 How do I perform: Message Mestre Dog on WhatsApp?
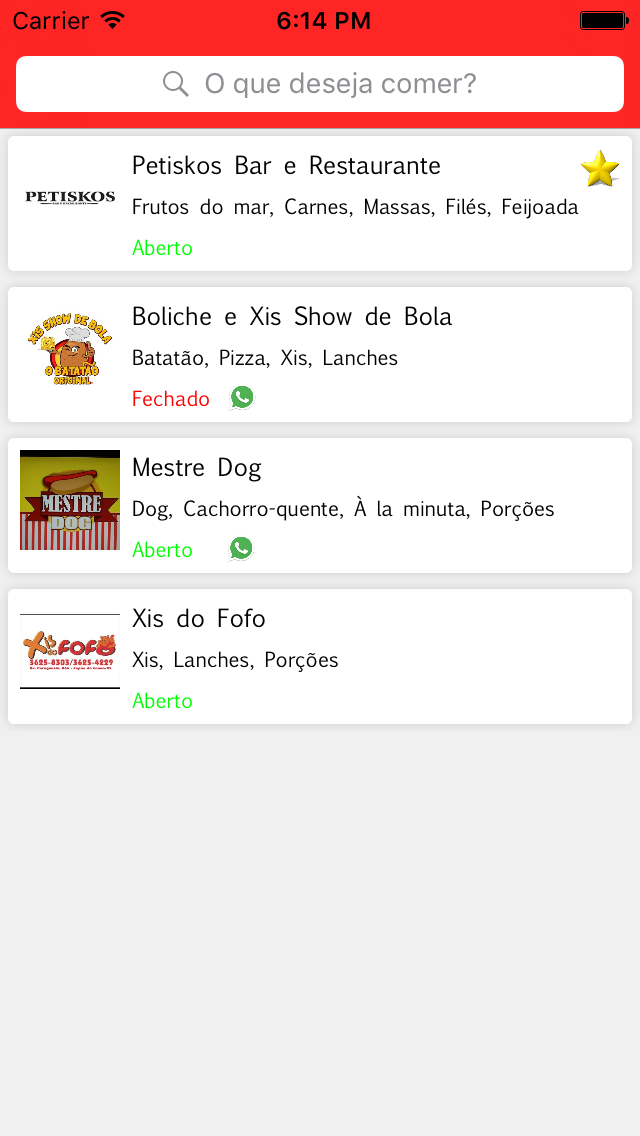[241, 548]
